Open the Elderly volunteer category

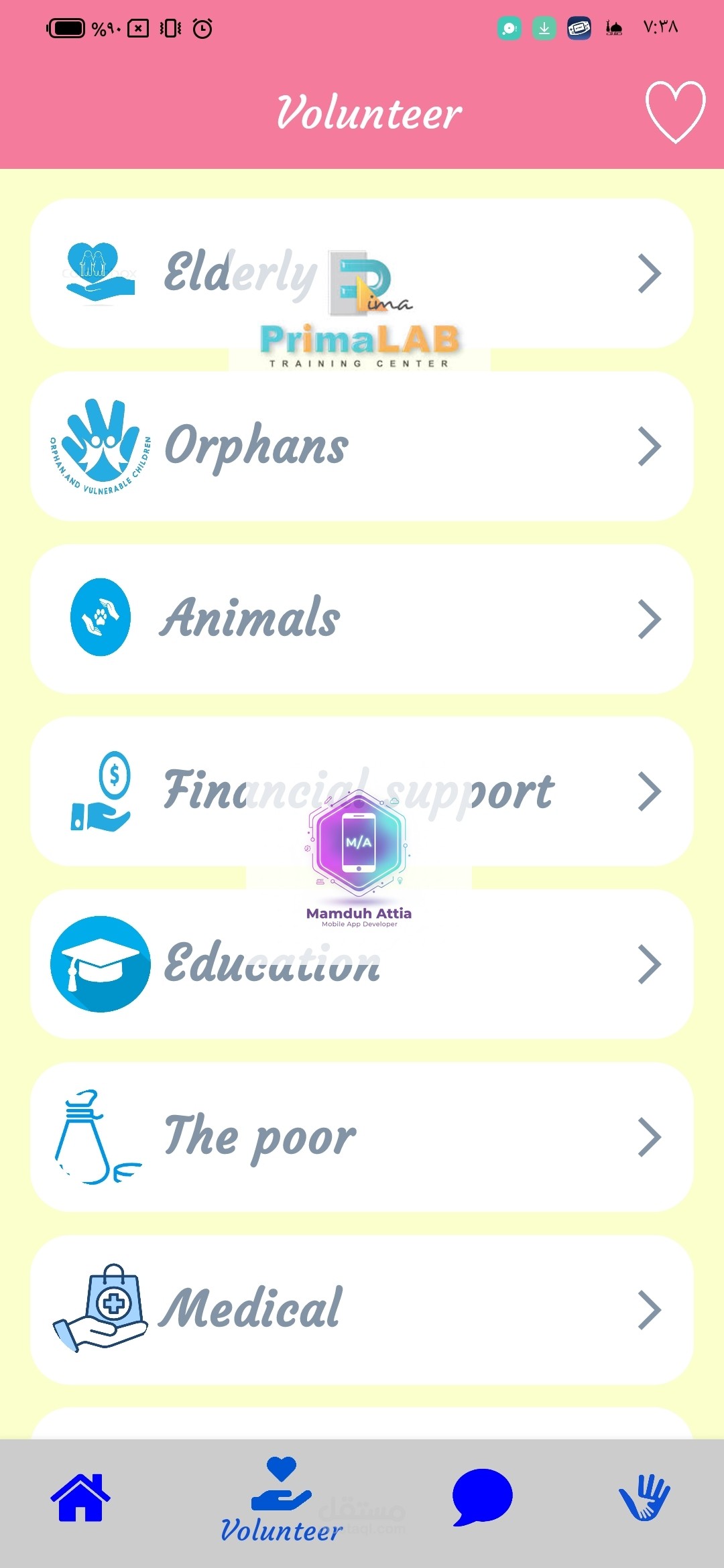362,273
